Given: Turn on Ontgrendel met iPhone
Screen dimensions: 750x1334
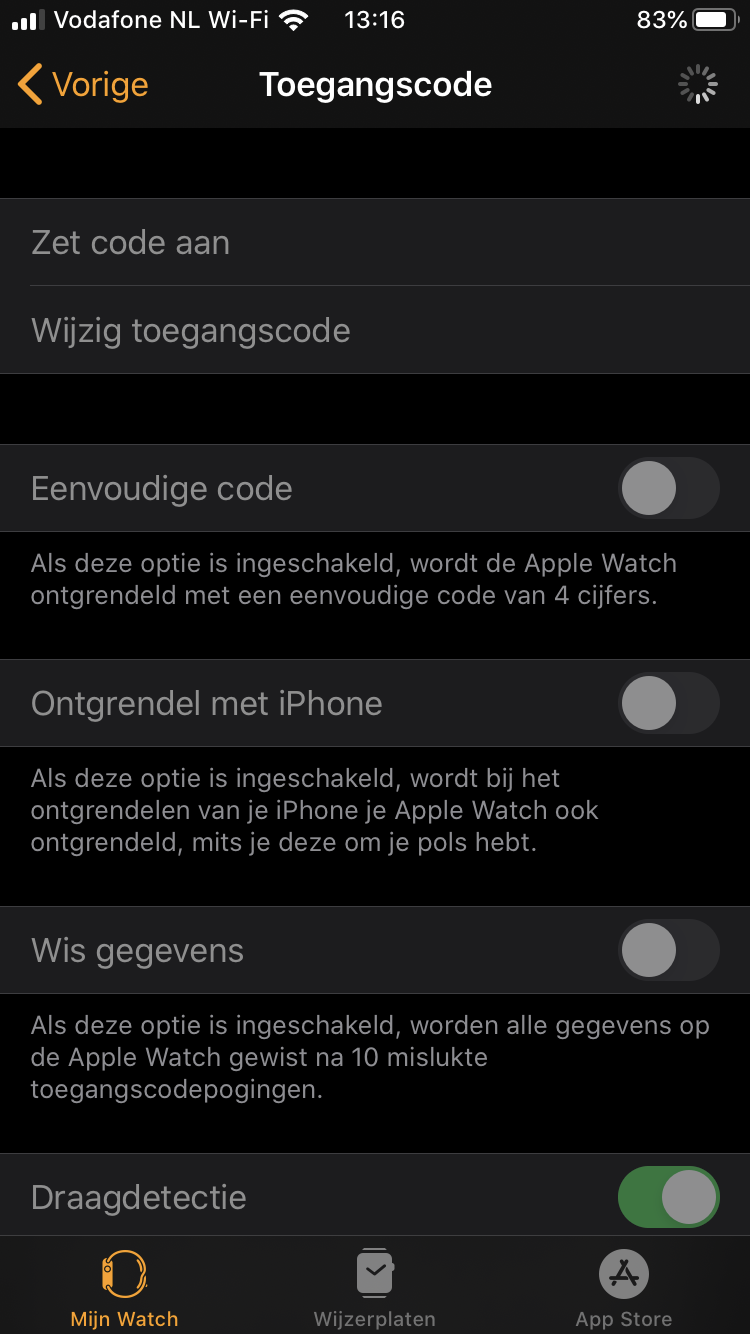Looking at the screenshot, I should [668, 703].
